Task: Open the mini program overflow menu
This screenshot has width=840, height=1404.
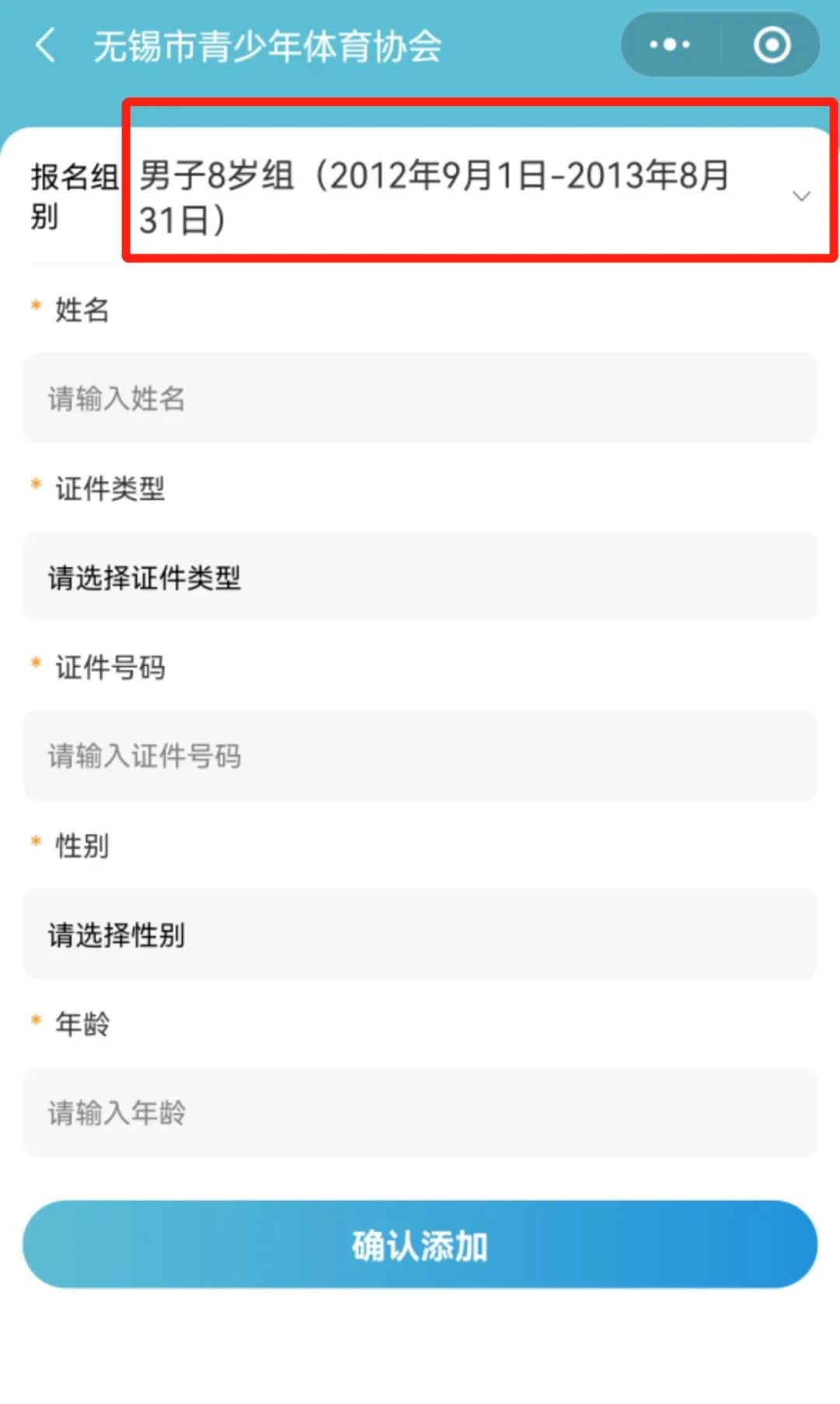Action: point(670,45)
